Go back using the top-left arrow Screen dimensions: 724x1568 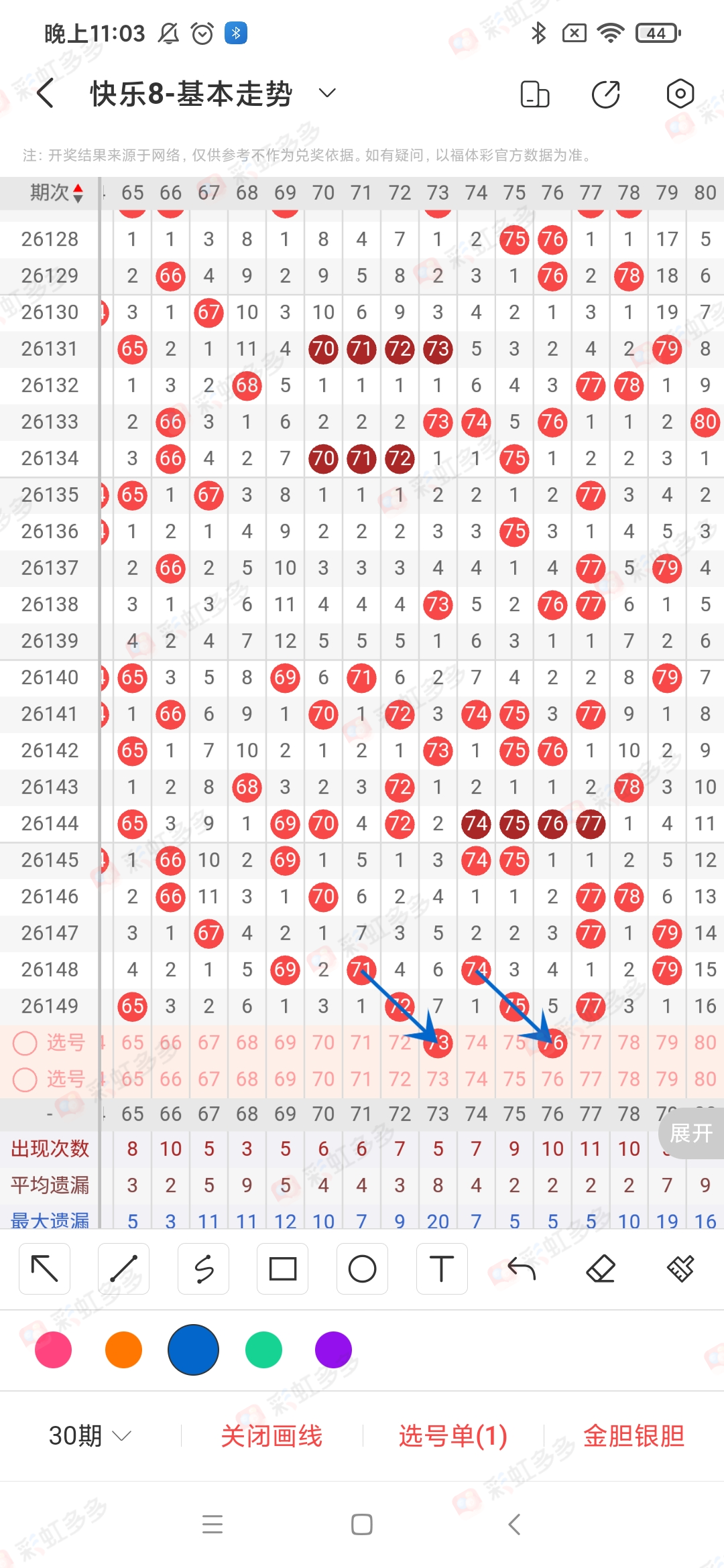click(46, 93)
